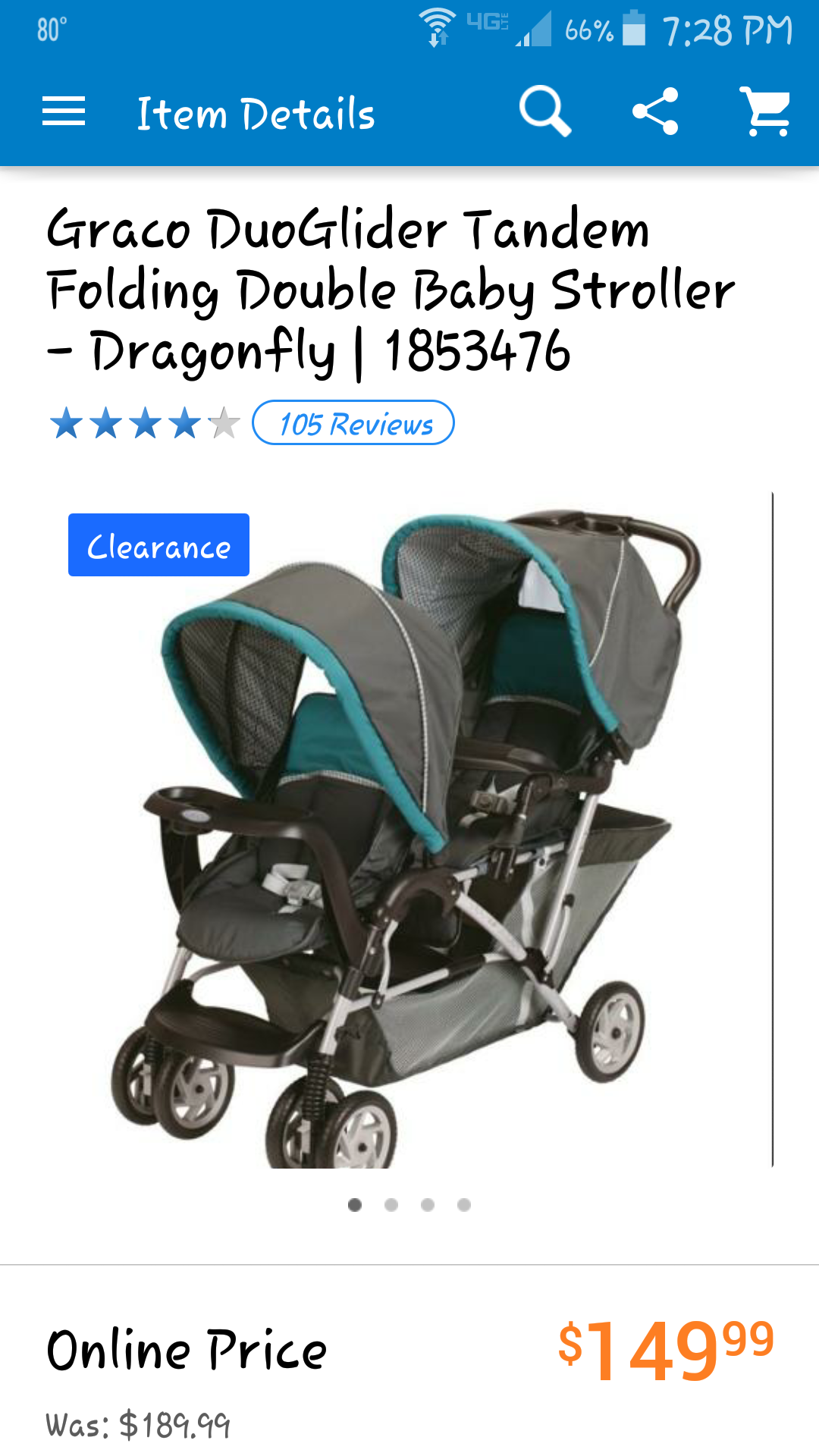The width and height of the screenshot is (819, 1456).
Task: Open the hamburger navigation menu
Action: 64,112
